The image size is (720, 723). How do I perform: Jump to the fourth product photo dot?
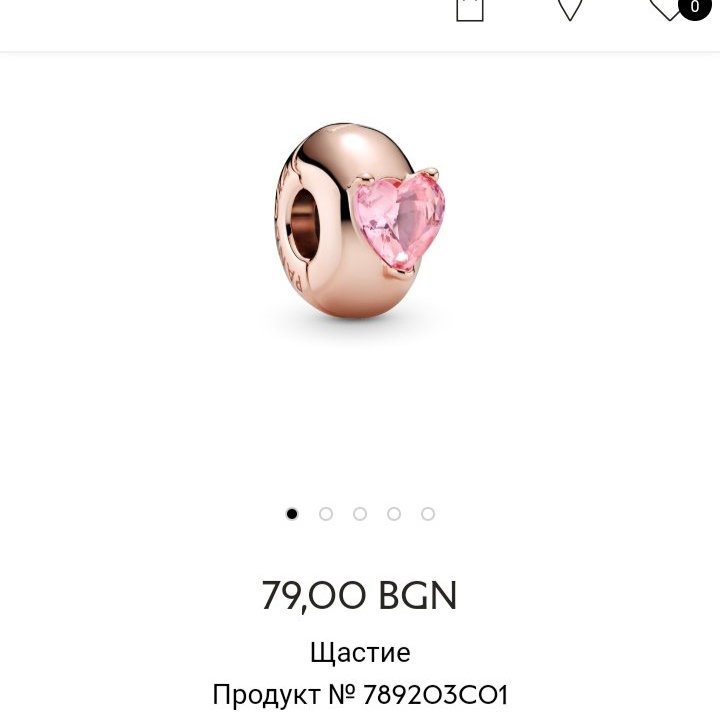tap(394, 514)
